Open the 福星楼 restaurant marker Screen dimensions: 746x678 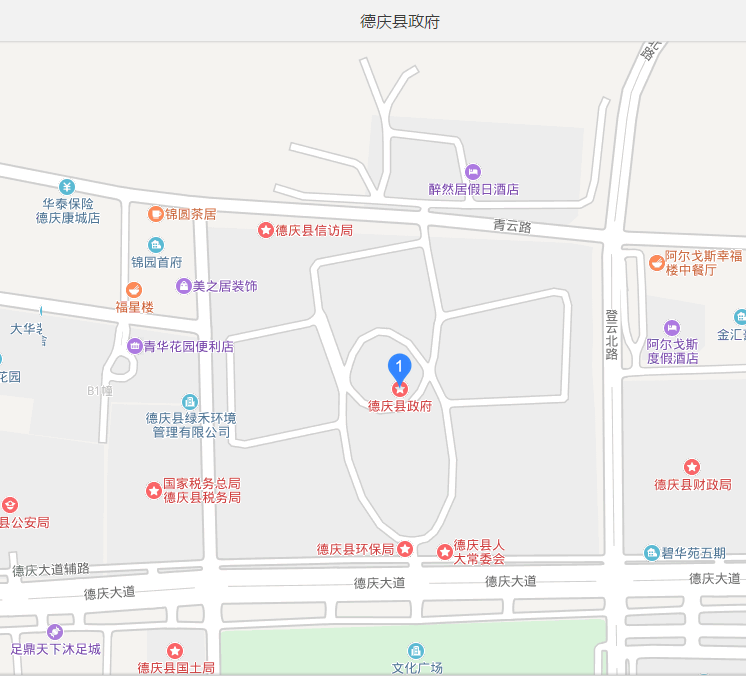(133, 290)
